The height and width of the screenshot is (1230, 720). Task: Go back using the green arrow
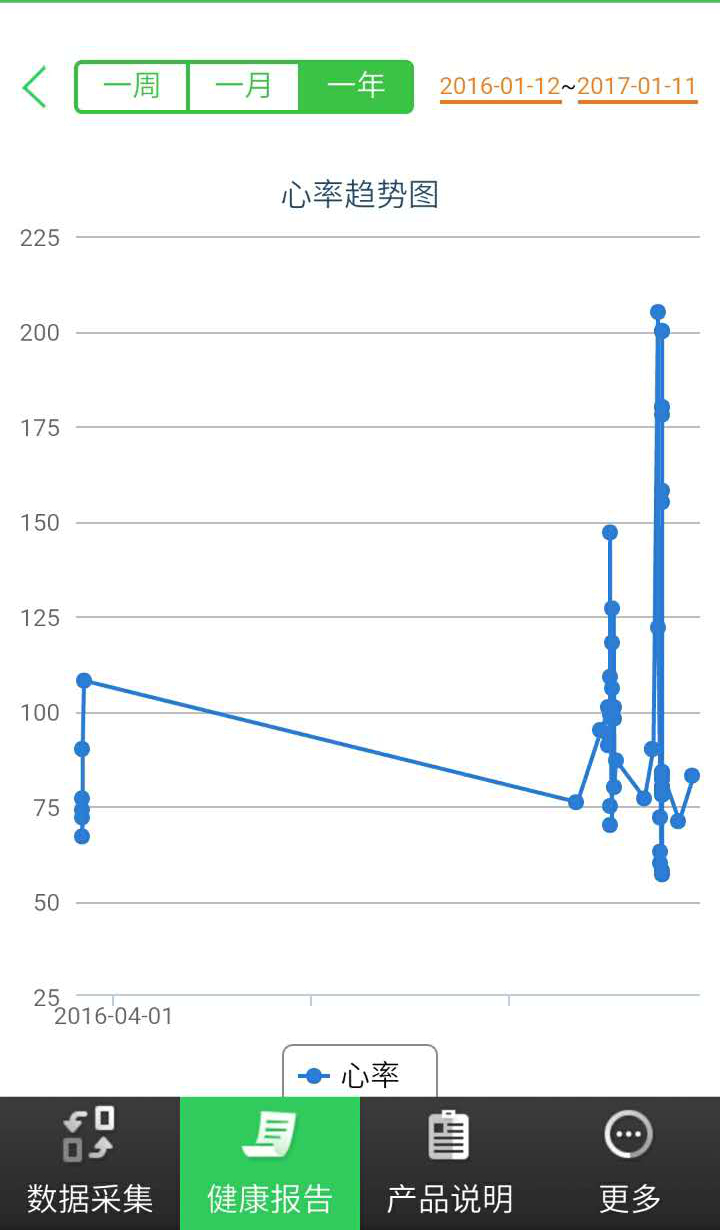point(35,87)
